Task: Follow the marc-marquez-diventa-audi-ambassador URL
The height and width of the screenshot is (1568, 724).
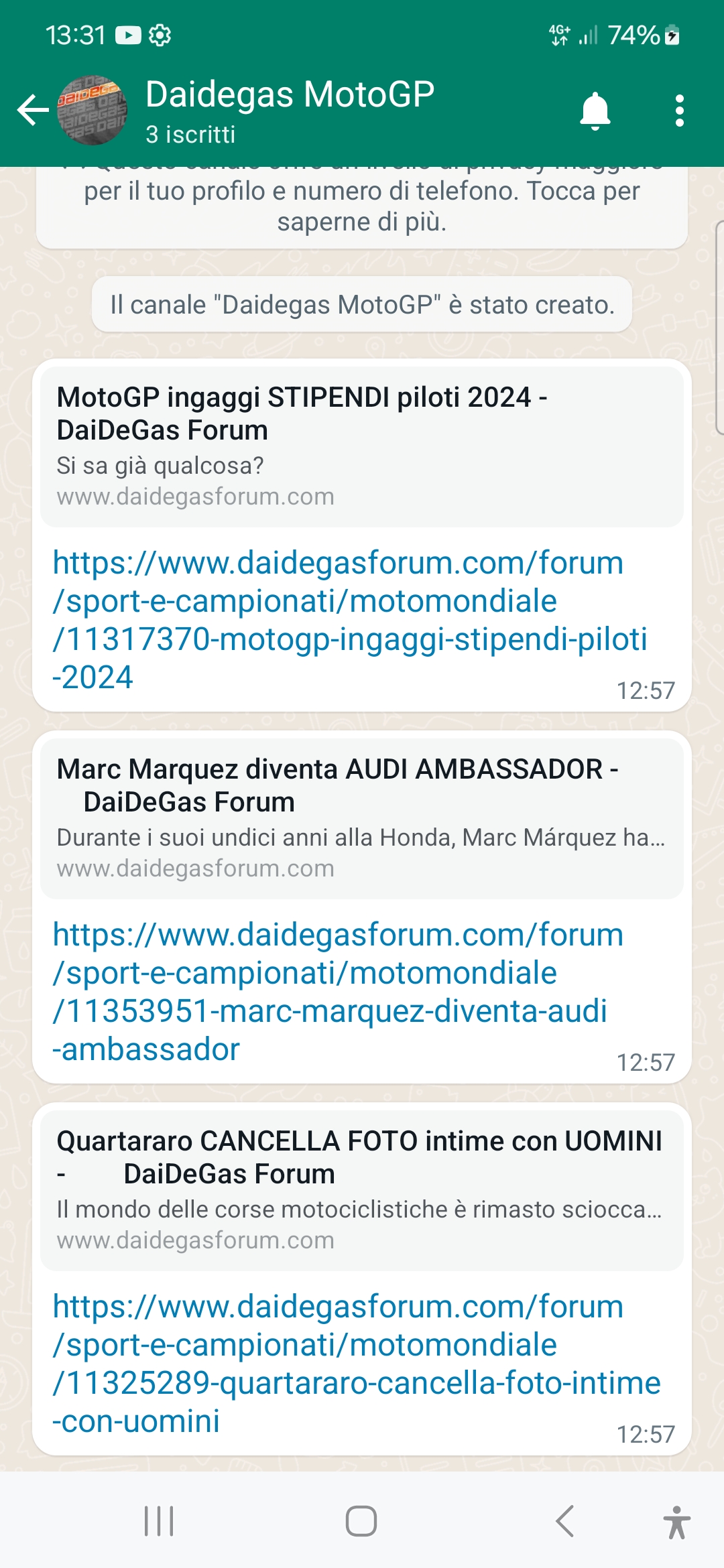Action: 338,992
